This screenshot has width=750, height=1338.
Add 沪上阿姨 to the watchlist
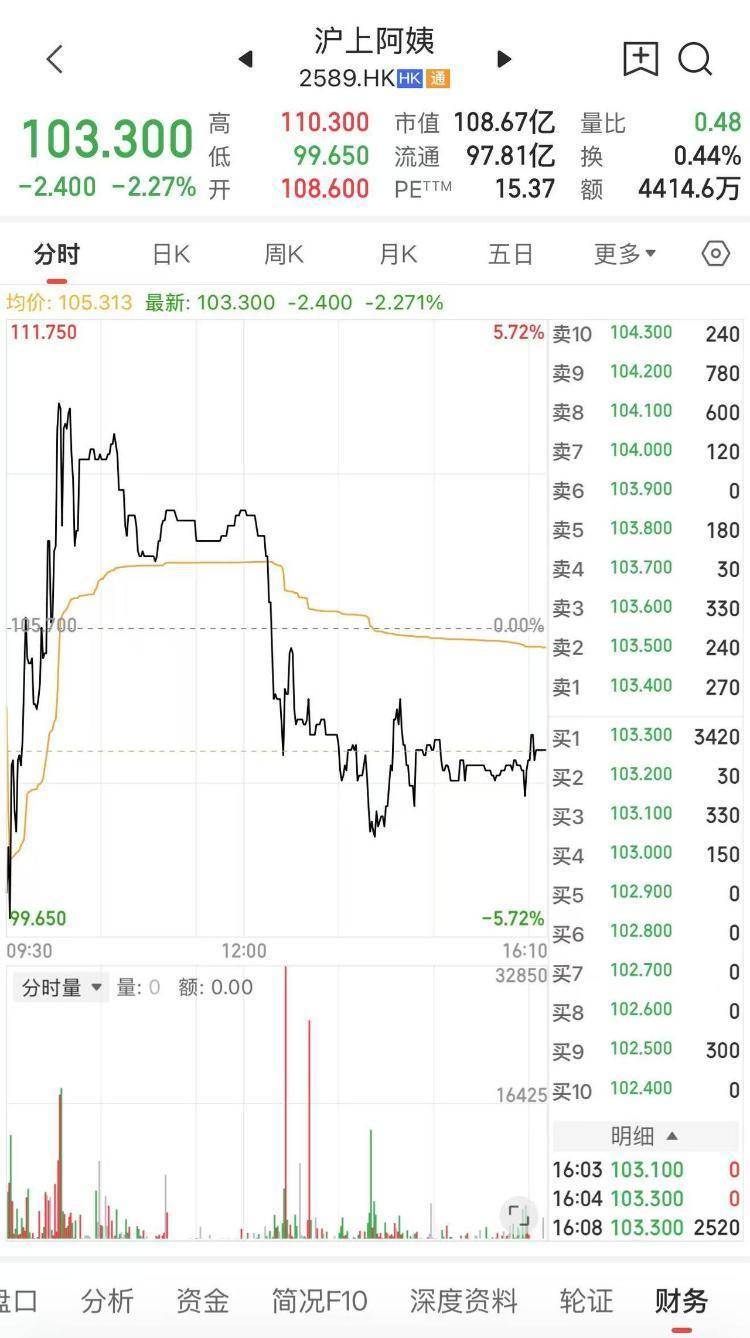pyautogui.click(x=640, y=59)
